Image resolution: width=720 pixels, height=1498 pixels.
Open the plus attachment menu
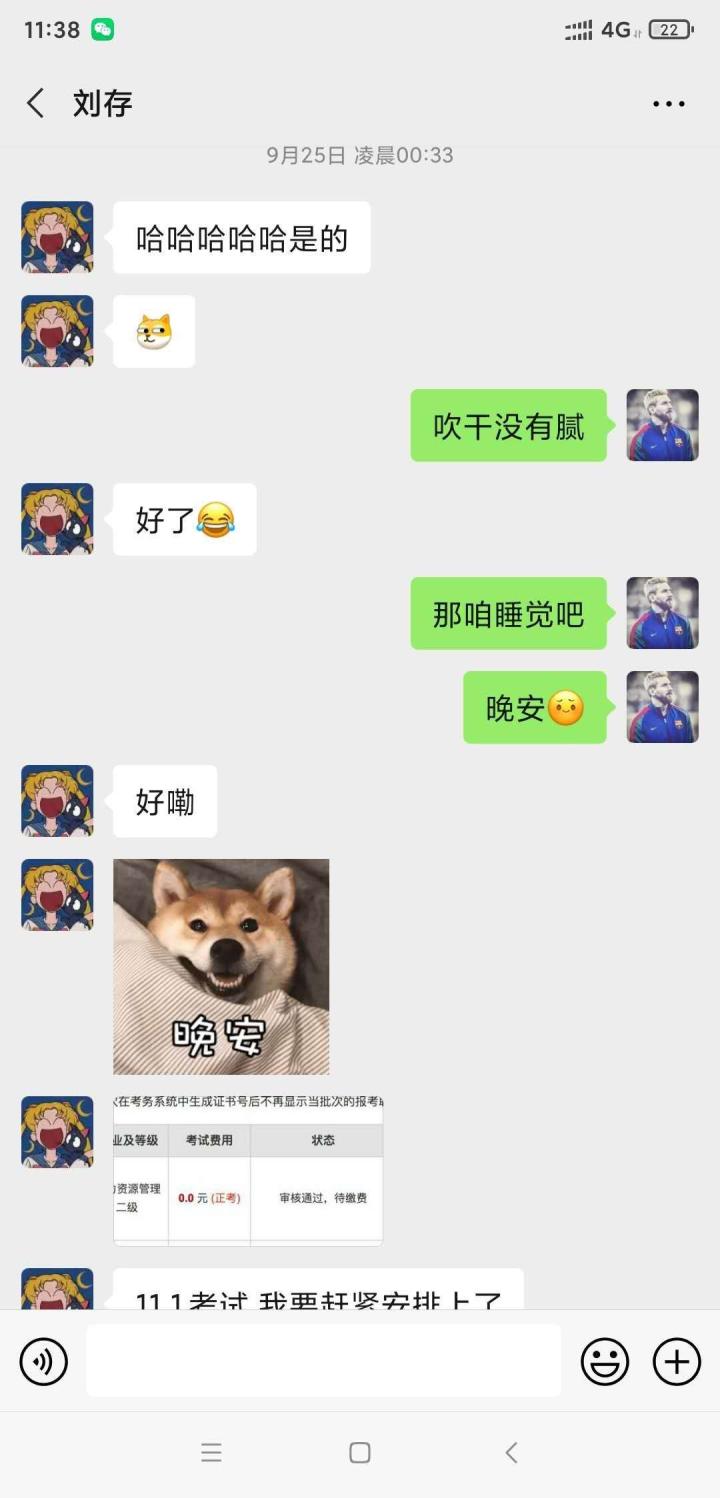[677, 1361]
